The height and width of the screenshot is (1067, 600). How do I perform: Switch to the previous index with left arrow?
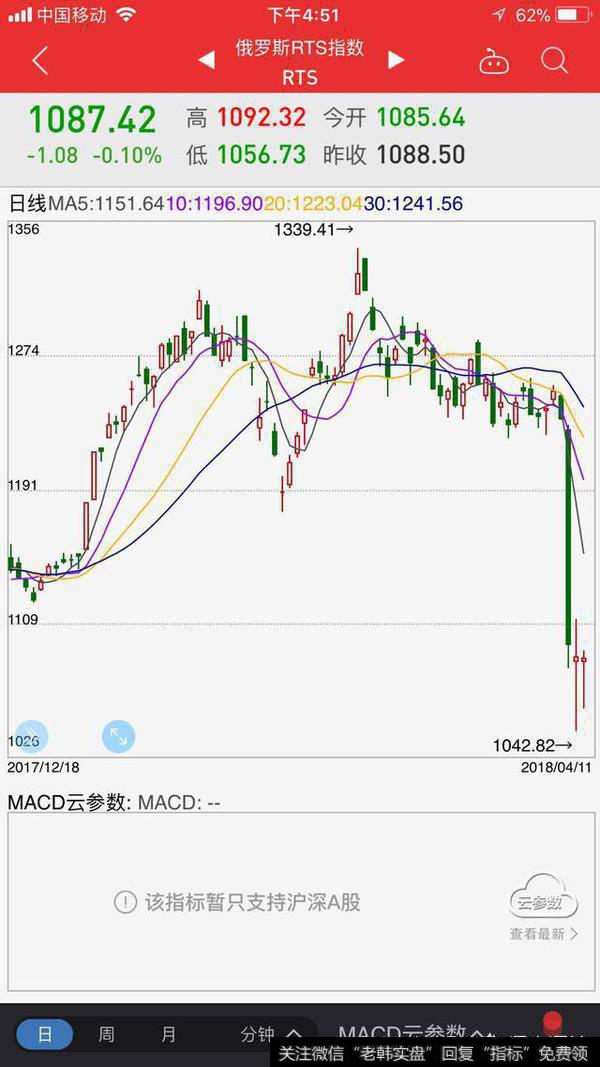tap(206, 61)
